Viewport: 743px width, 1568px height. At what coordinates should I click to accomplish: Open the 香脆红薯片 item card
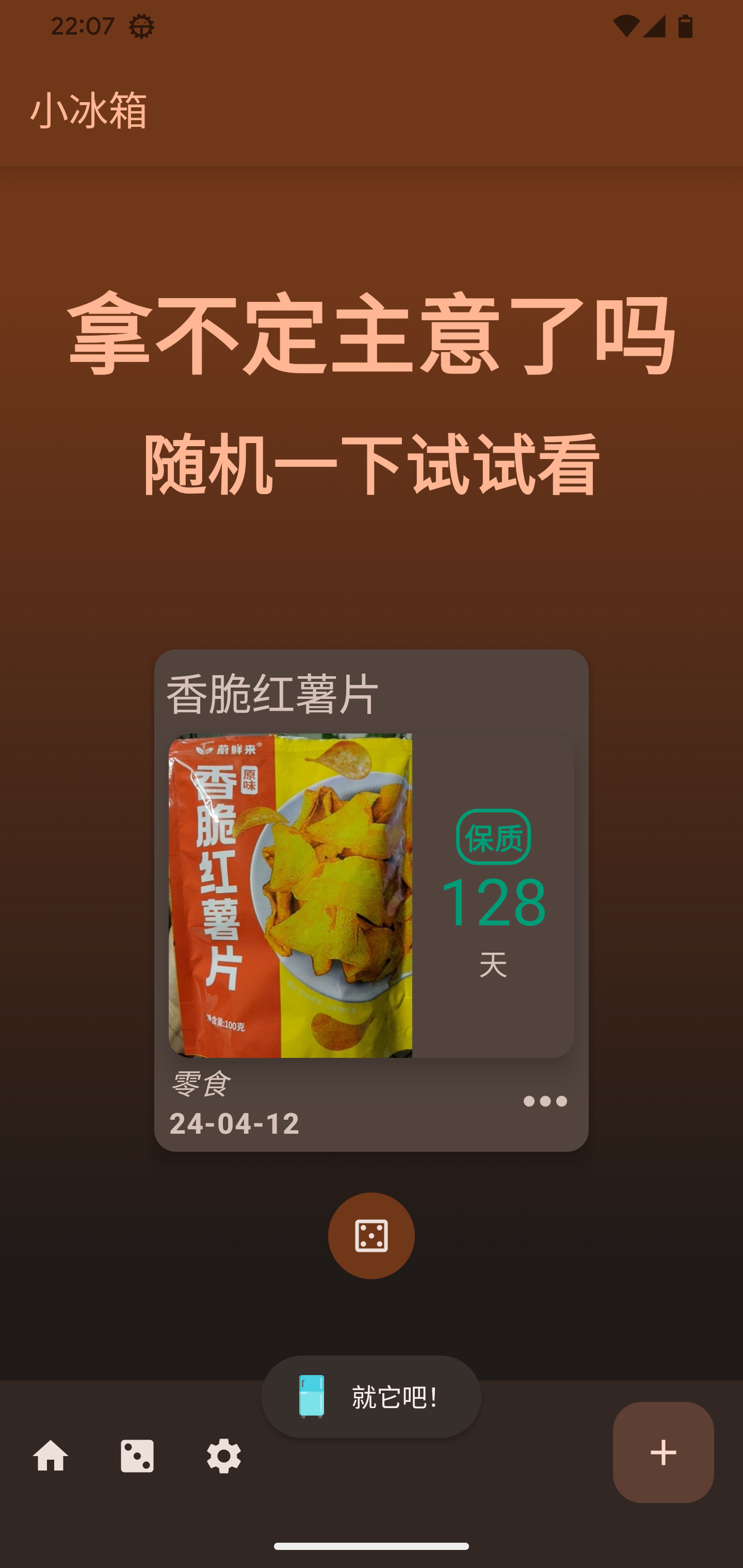[370, 895]
